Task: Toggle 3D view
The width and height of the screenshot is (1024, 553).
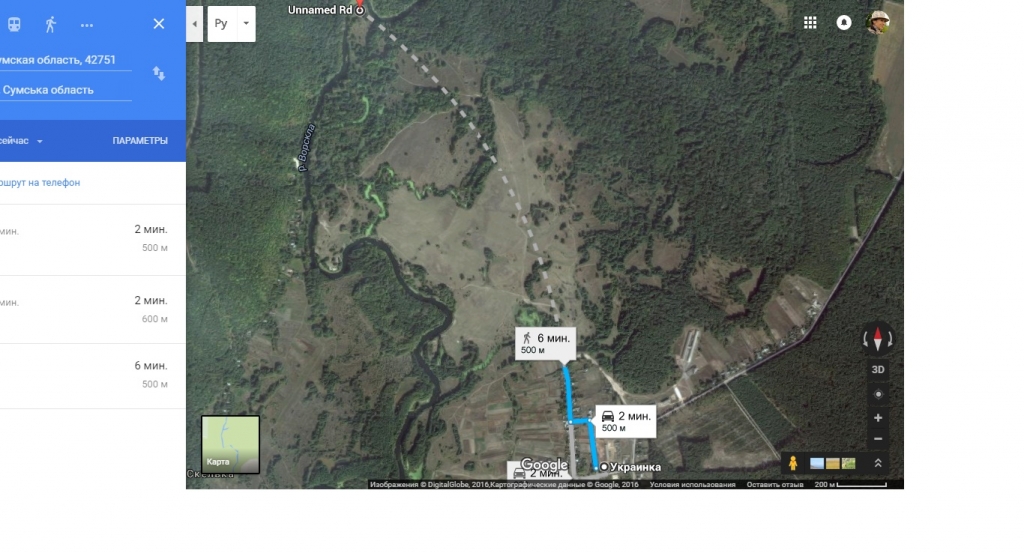Action: (x=878, y=369)
